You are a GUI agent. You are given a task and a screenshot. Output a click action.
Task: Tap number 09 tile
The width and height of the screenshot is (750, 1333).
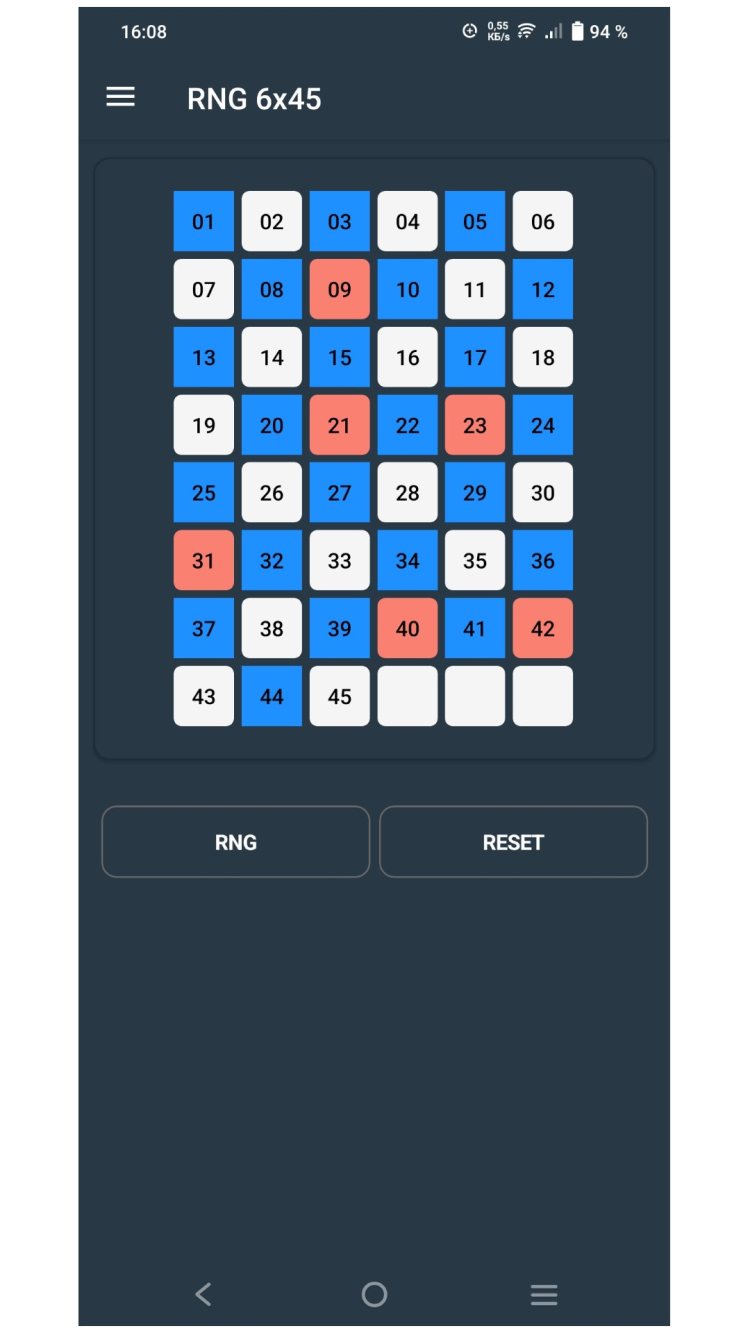pyautogui.click(x=340, y=289)
